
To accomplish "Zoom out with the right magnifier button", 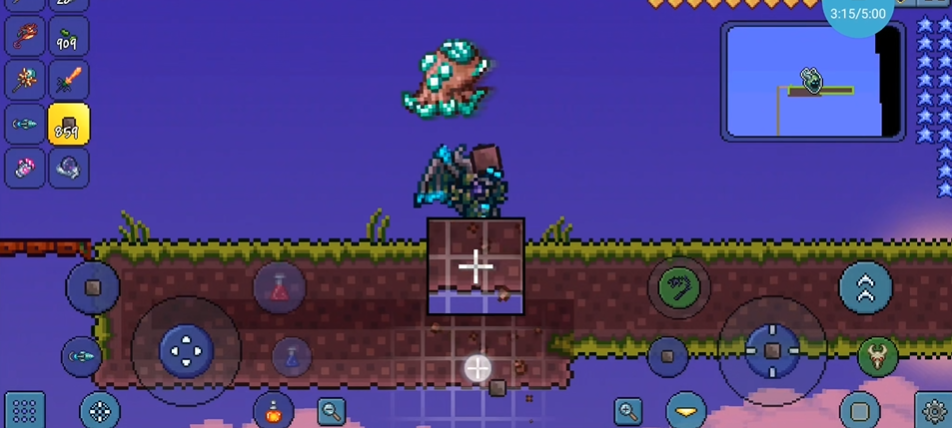I will tap(628, 410).
